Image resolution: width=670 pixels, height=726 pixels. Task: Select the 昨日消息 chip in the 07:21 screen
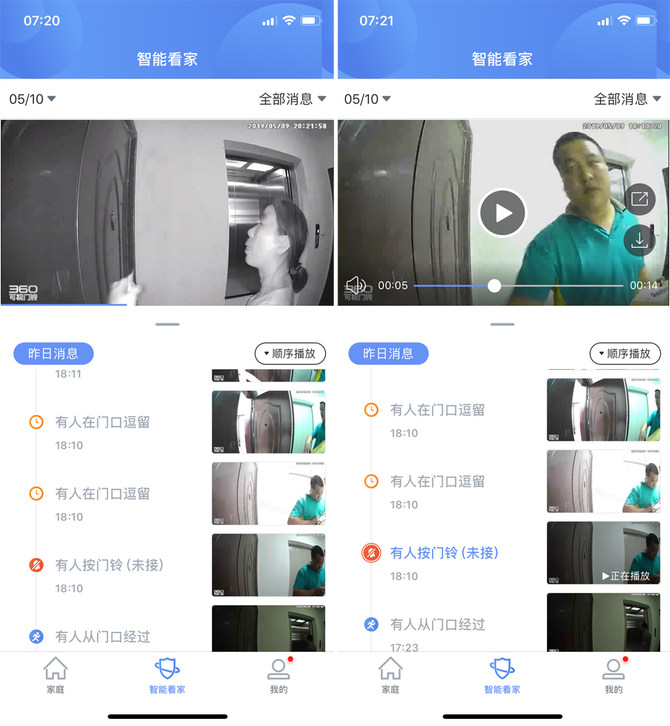point(387,353)
